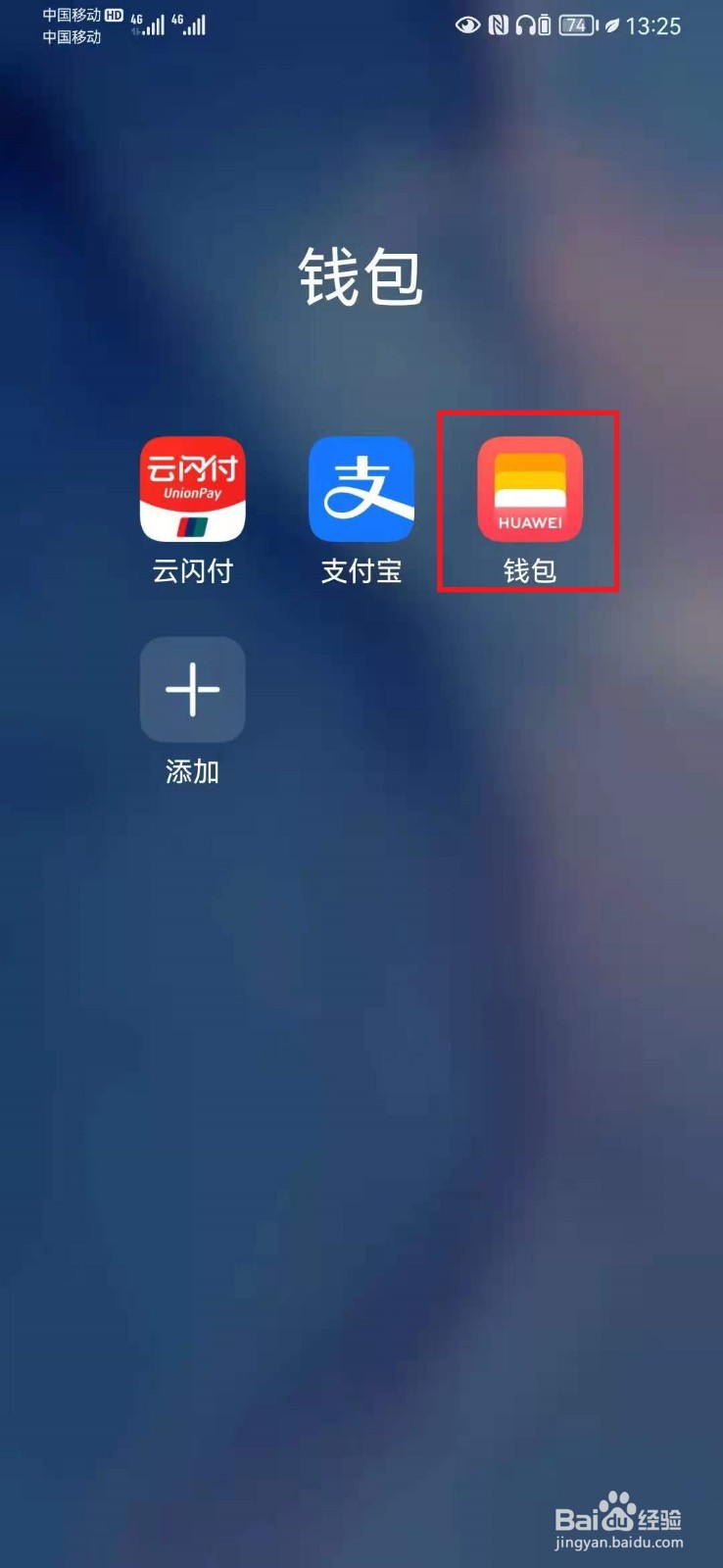Launch the 支付宝 Alipay app

click(x=361, y=490)
